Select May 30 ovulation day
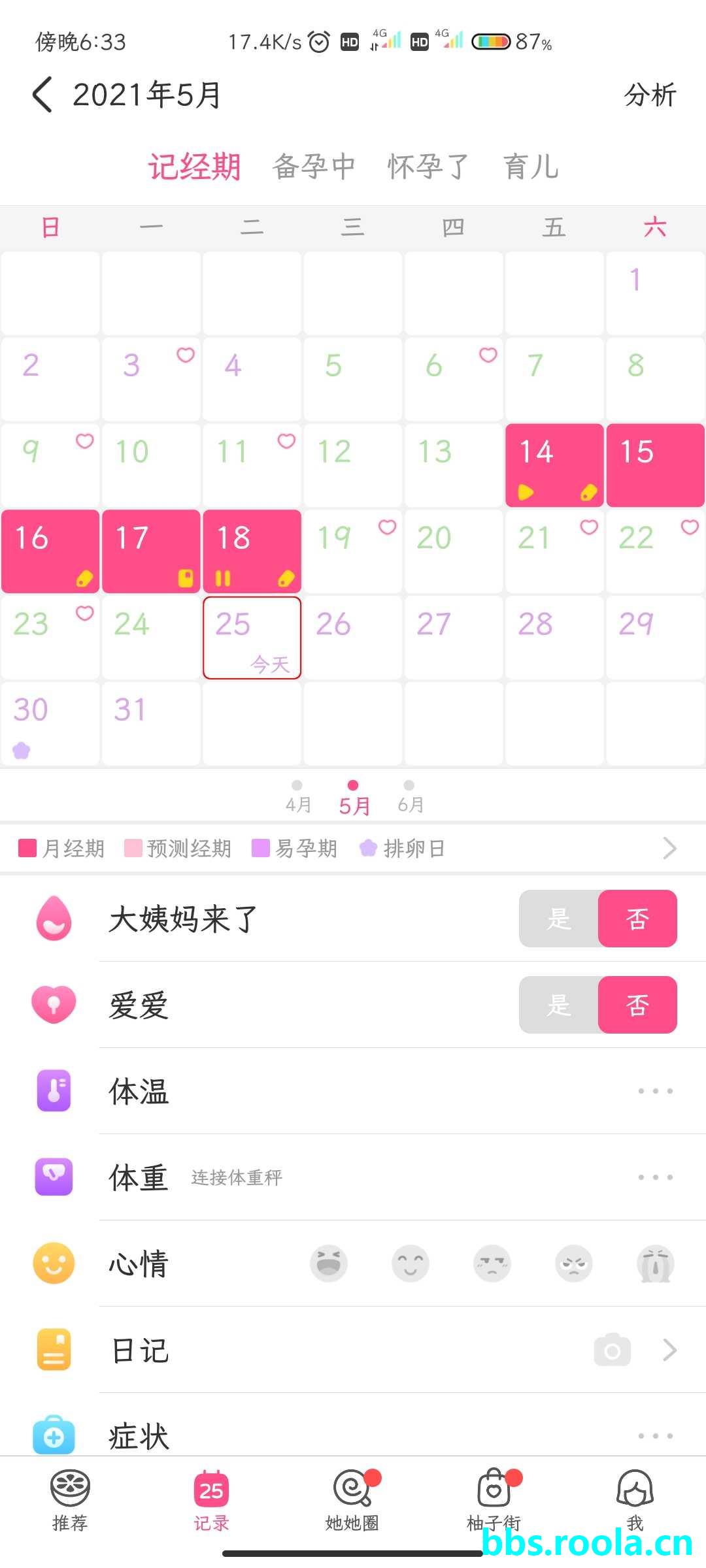 point(50,723)
